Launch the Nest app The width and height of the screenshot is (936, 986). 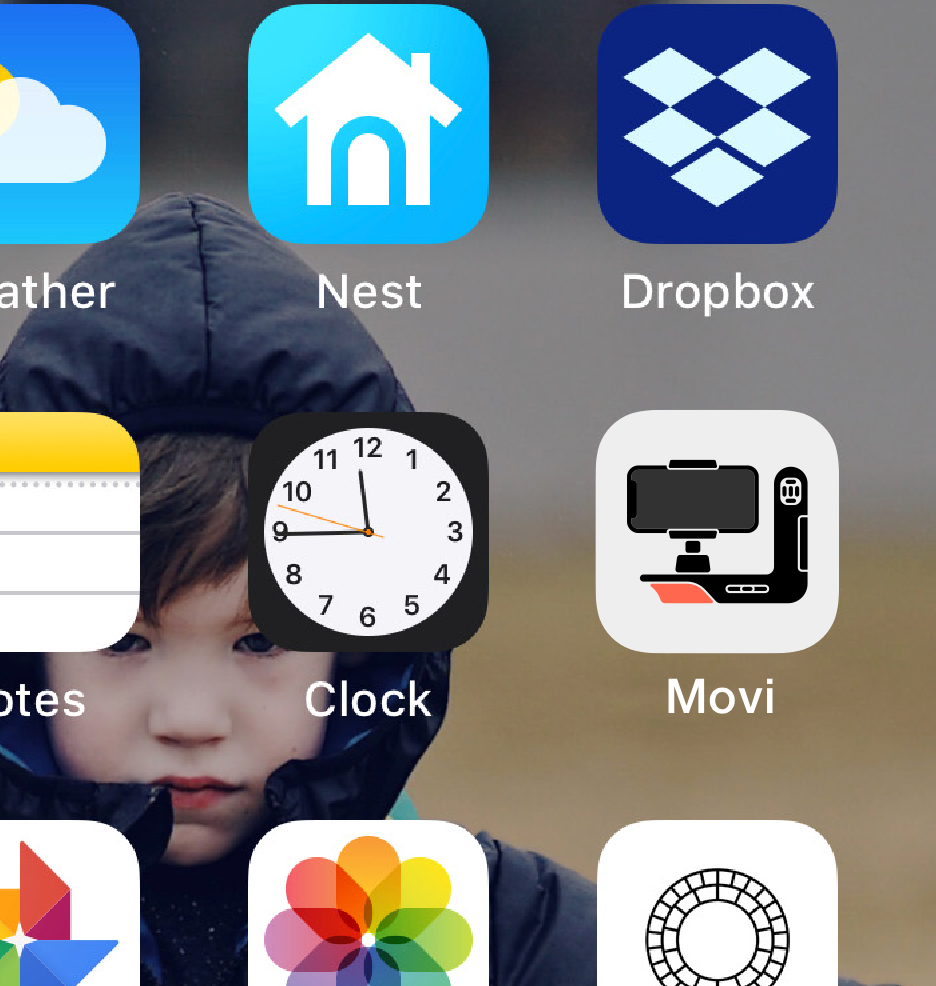(x=368, y=125)
